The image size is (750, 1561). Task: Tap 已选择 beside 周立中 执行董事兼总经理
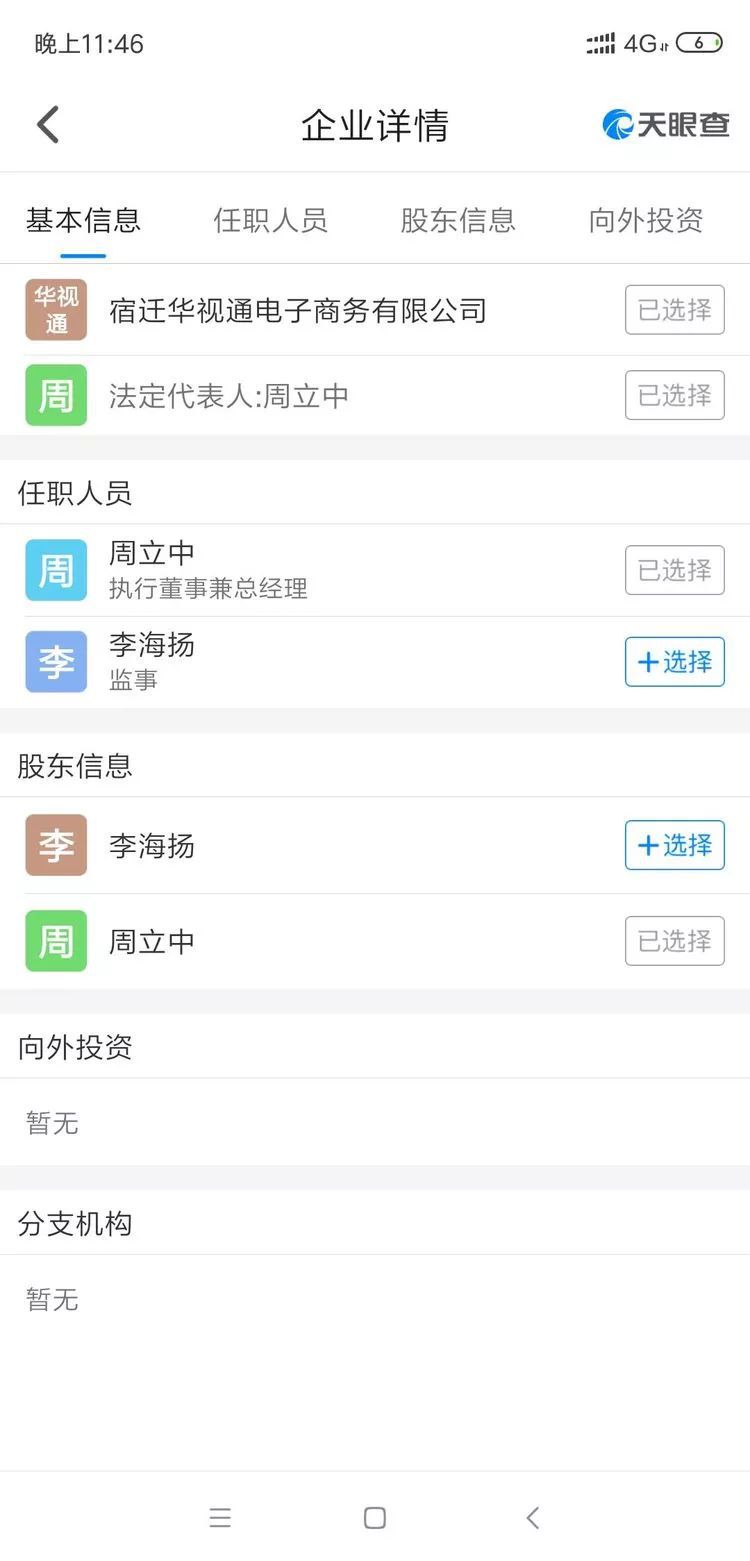(x=674, y=570)
